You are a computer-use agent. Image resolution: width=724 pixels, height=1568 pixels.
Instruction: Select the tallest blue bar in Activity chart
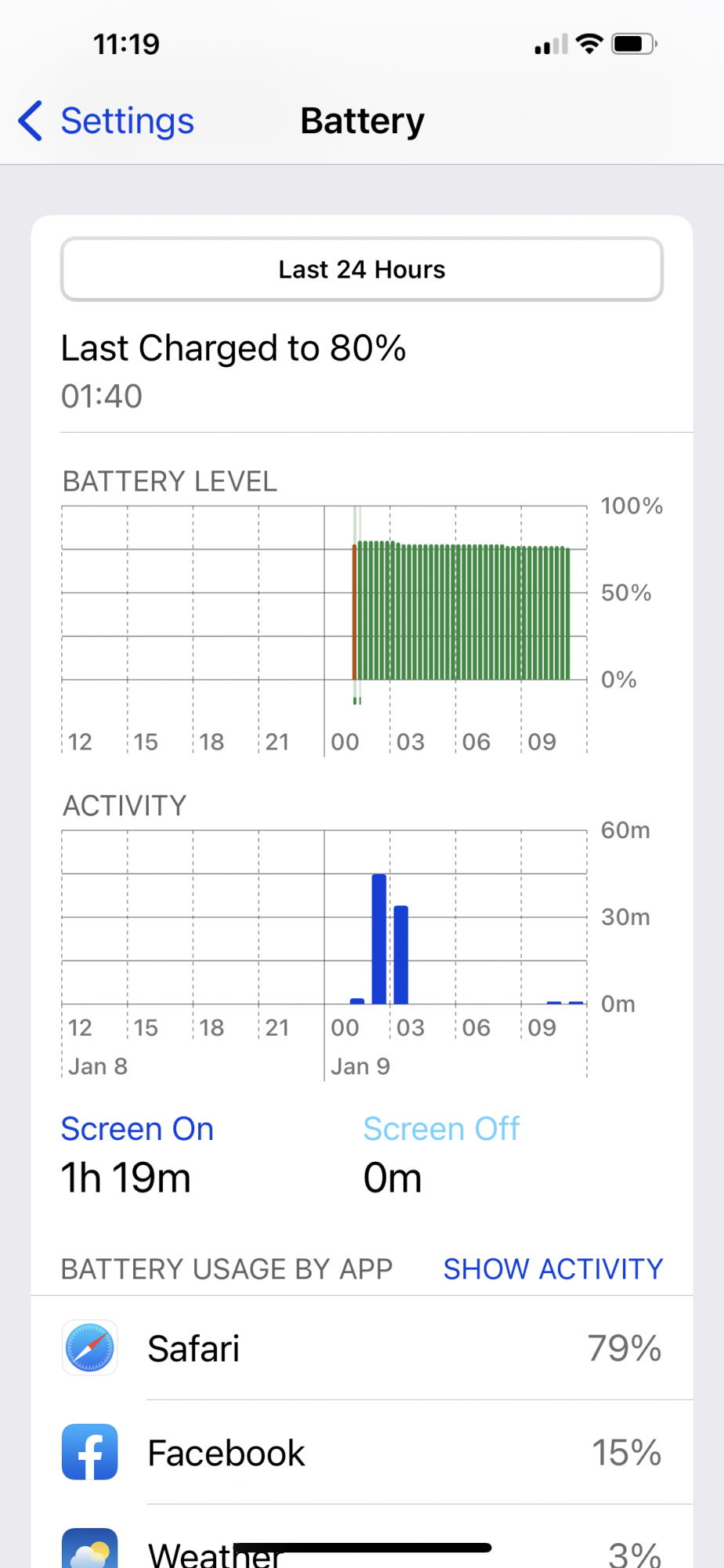(x=379, y=938)
